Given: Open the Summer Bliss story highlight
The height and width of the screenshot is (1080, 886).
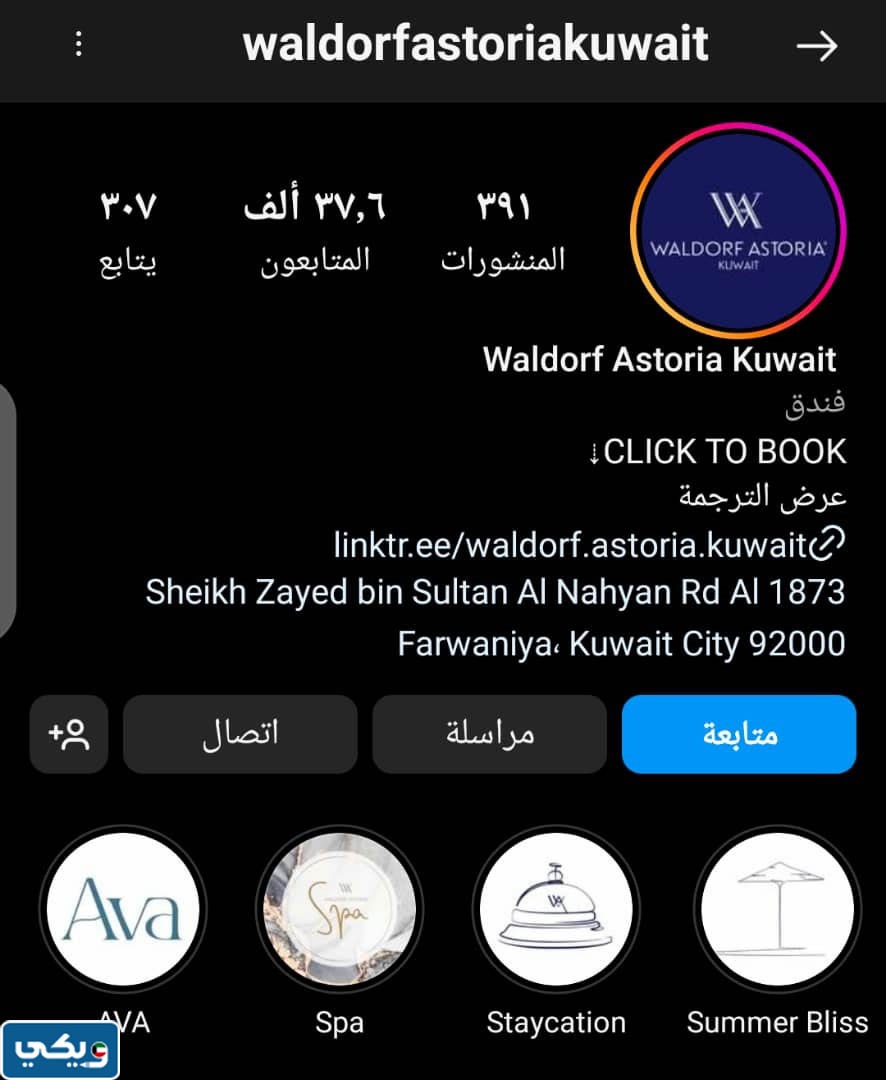Looking at the screenshot, I should [776, 909].
